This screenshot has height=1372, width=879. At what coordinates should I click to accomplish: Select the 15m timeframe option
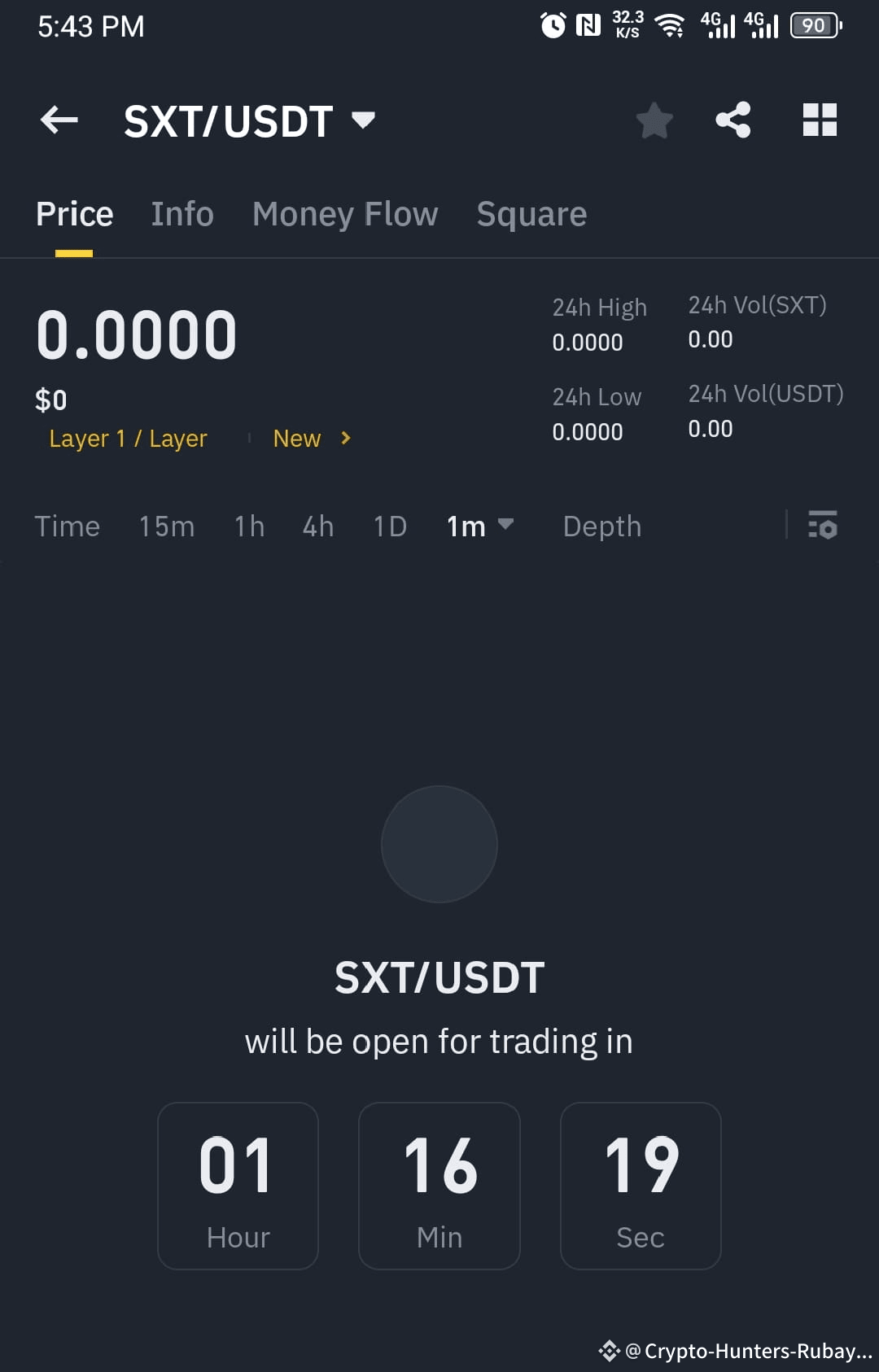(165, 527)
